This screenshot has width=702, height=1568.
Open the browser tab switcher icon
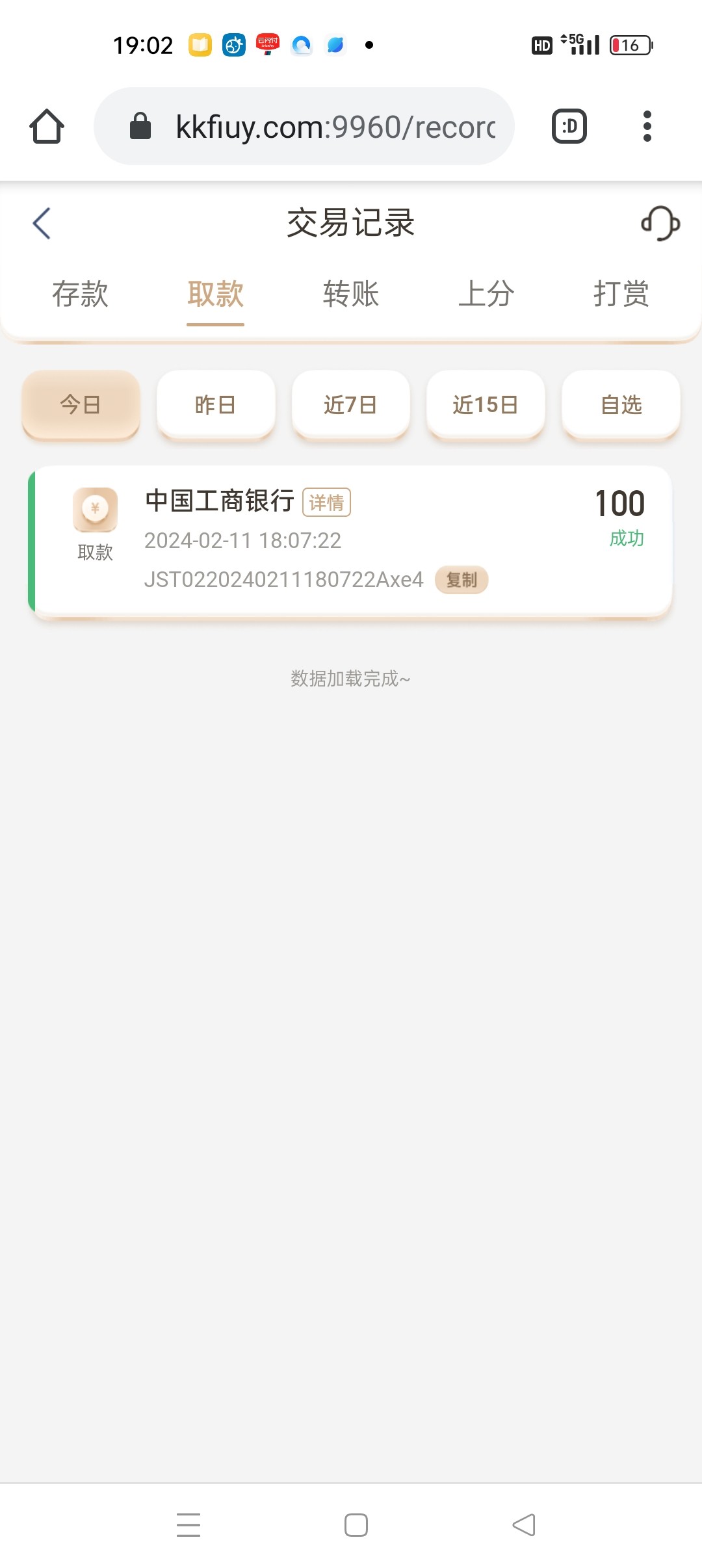[568, 125]
